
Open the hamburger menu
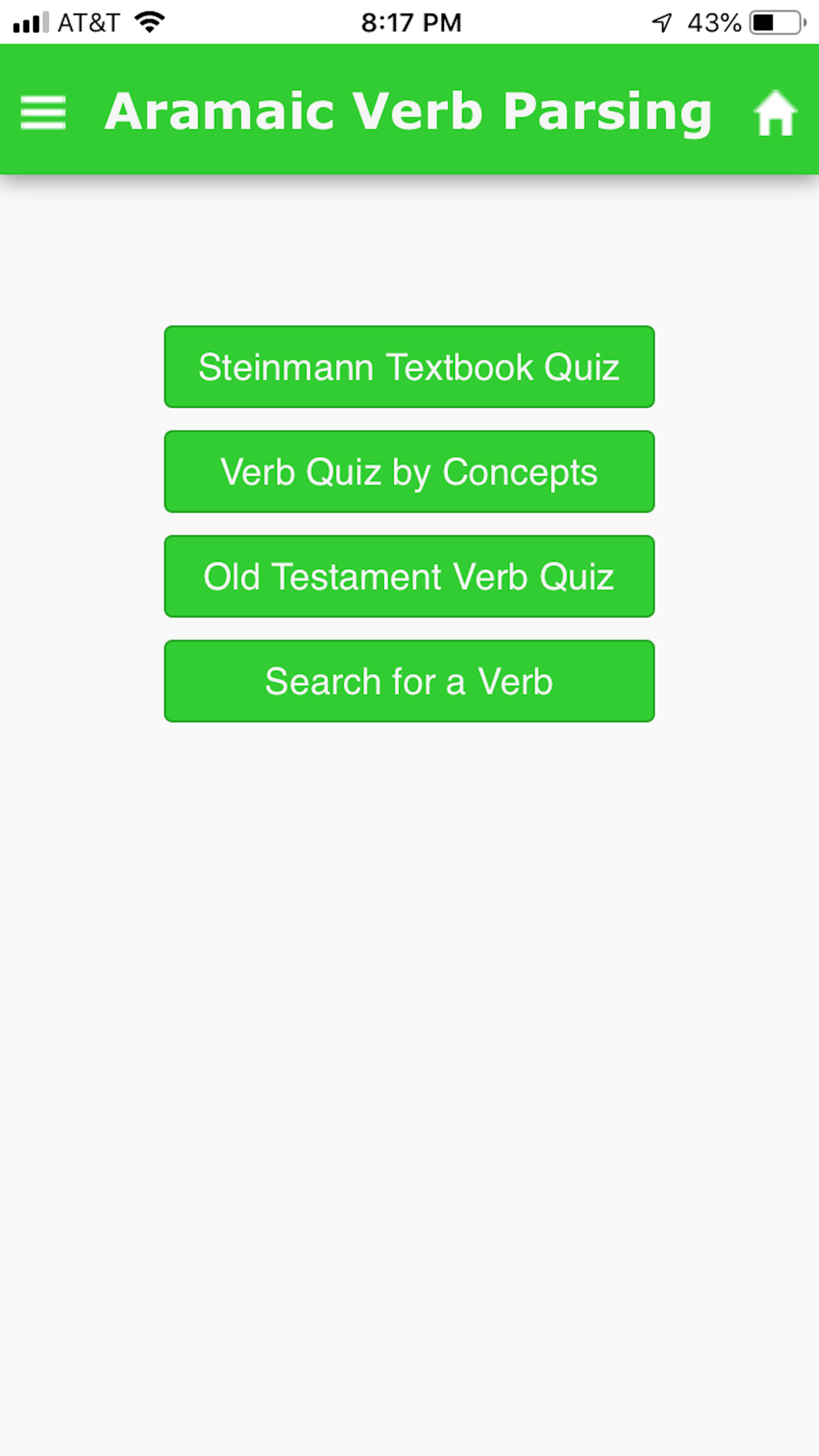pos(43,112)
